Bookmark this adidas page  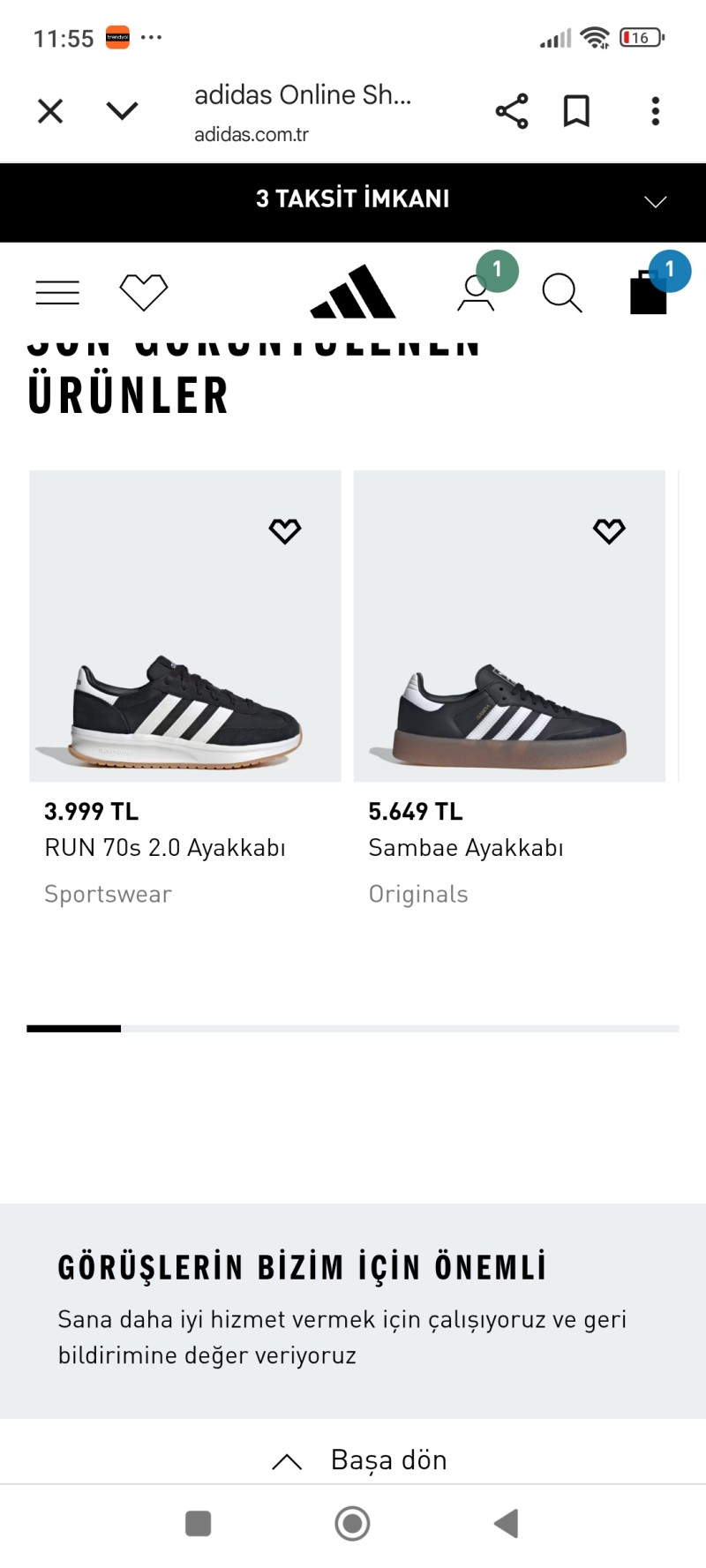[x=576, y=111]
